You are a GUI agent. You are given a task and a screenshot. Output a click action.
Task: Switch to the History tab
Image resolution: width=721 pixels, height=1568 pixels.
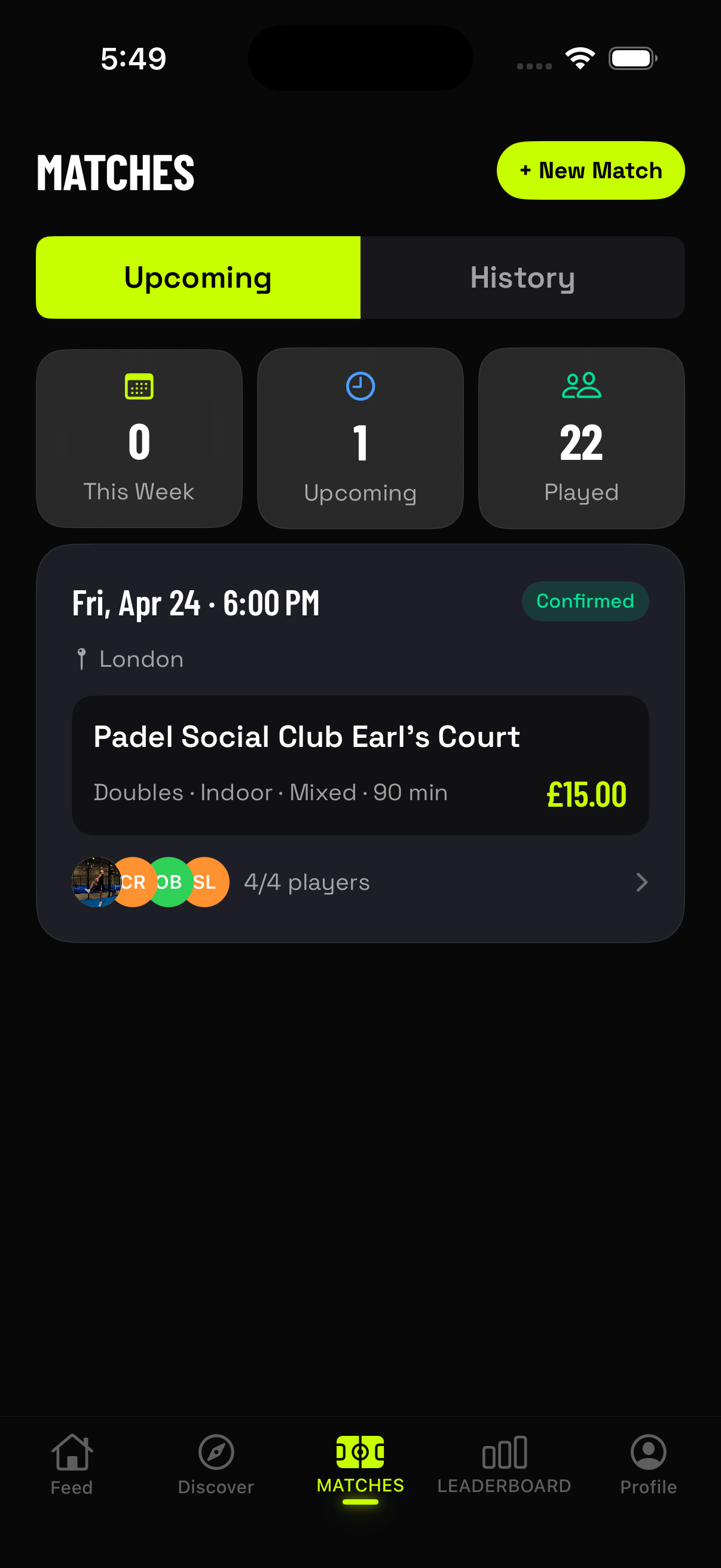pyautogui.click(x=522, y=277)
